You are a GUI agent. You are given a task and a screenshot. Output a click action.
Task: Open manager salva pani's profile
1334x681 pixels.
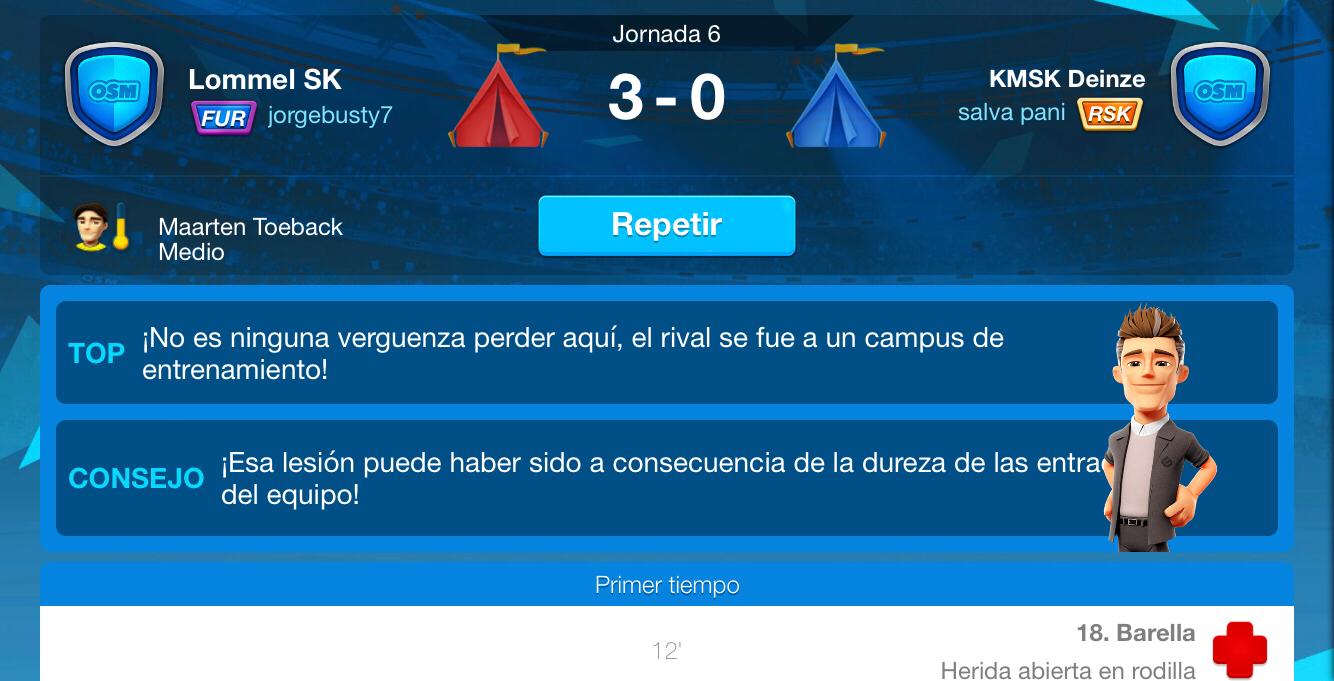(1011, 113)
